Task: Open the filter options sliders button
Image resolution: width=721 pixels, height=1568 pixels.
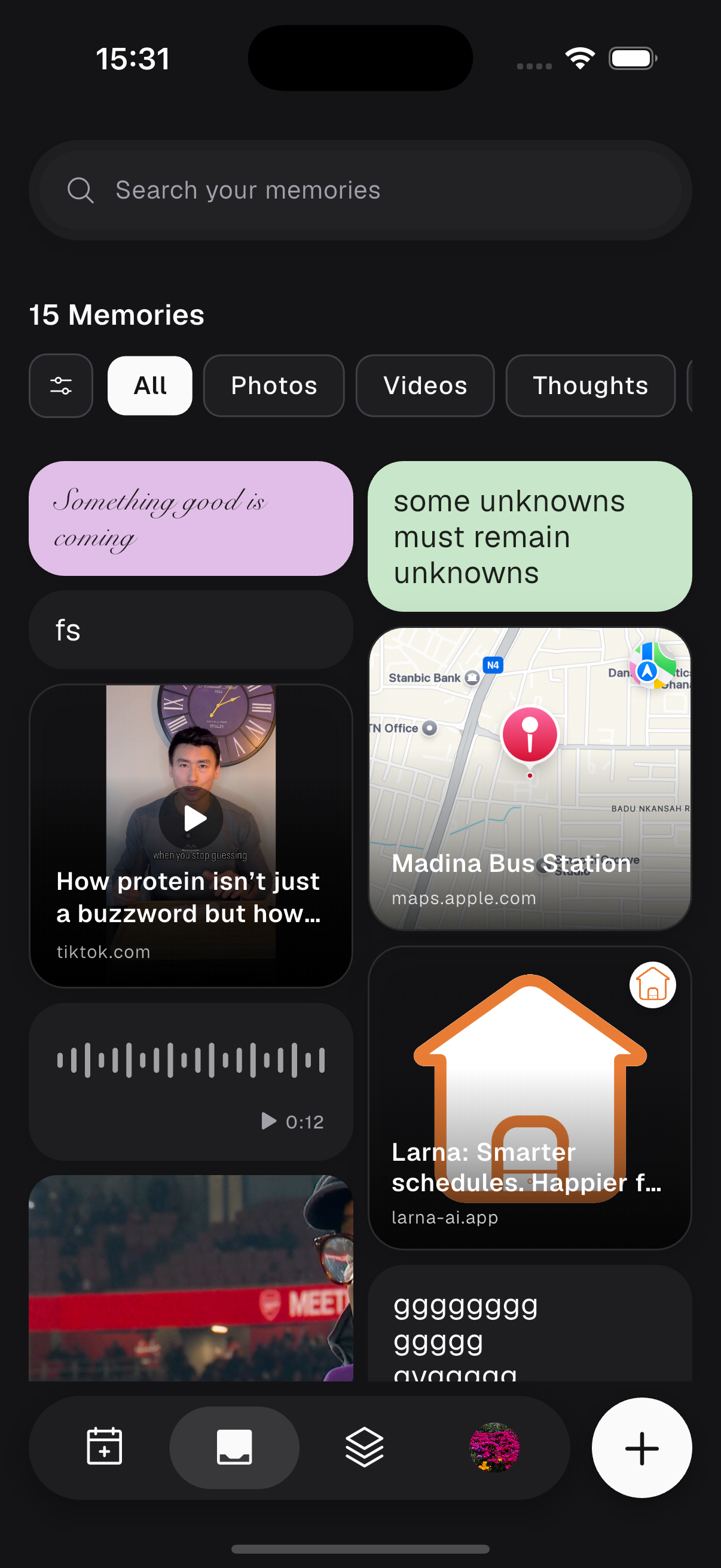Action: [x=61, y=386]
